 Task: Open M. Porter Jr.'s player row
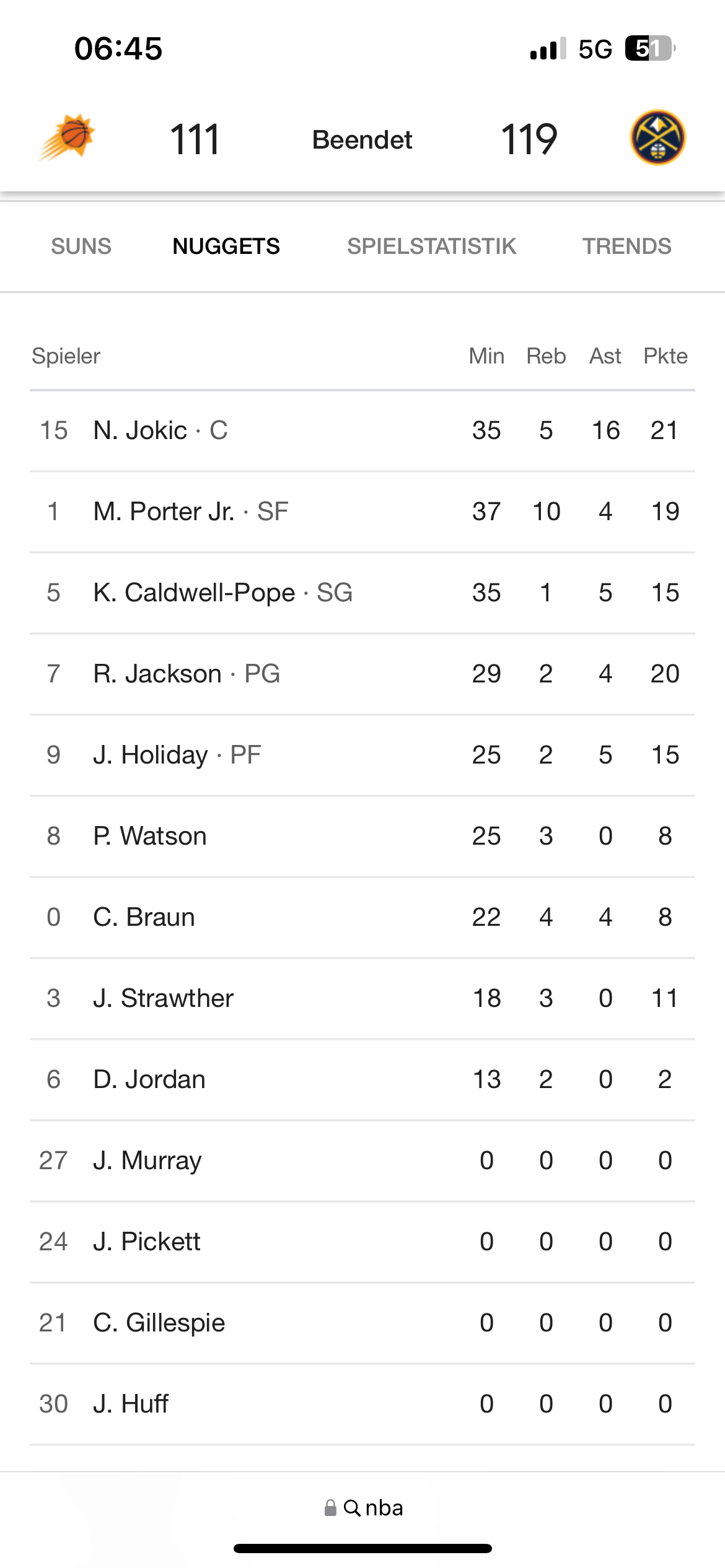click(x=362, y=512)
